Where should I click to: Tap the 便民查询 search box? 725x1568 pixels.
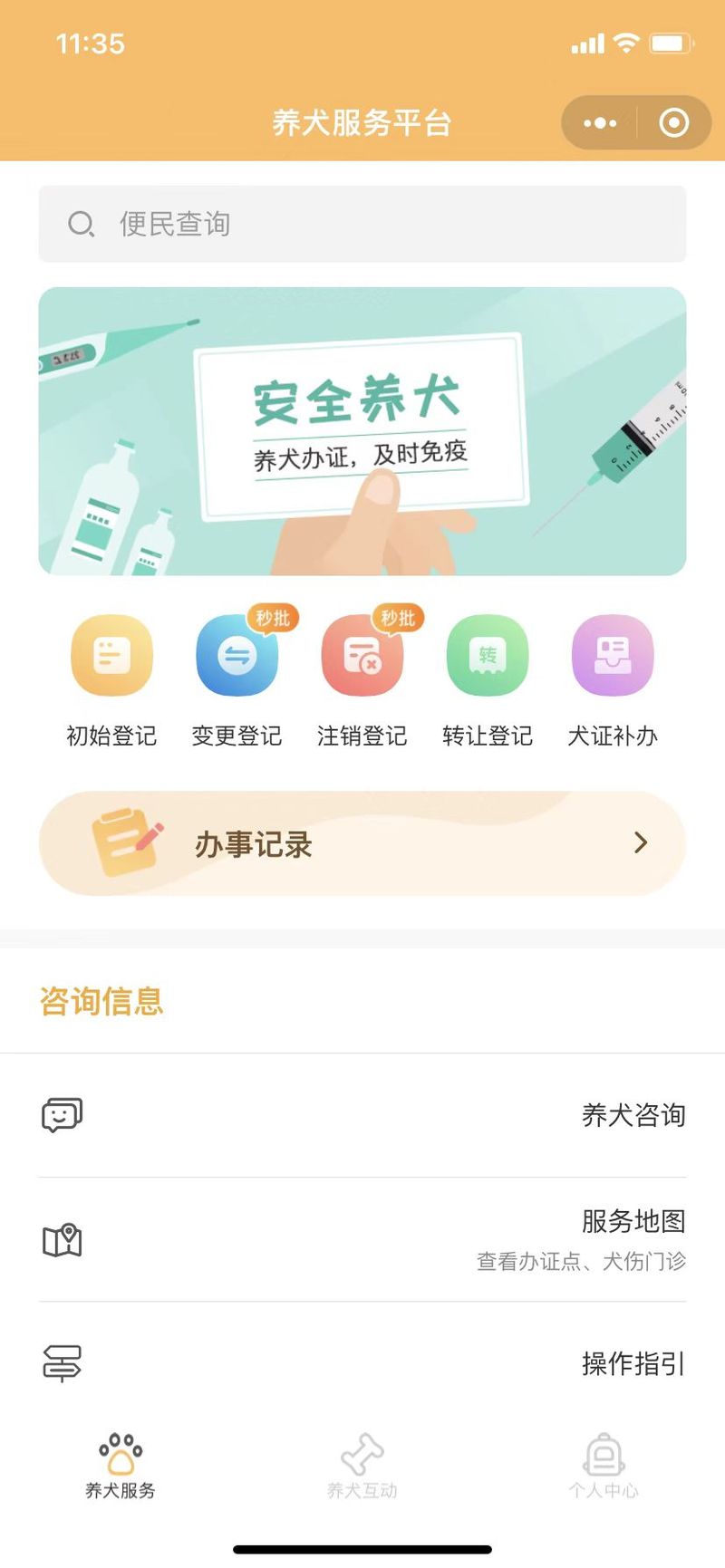(362, 224)
